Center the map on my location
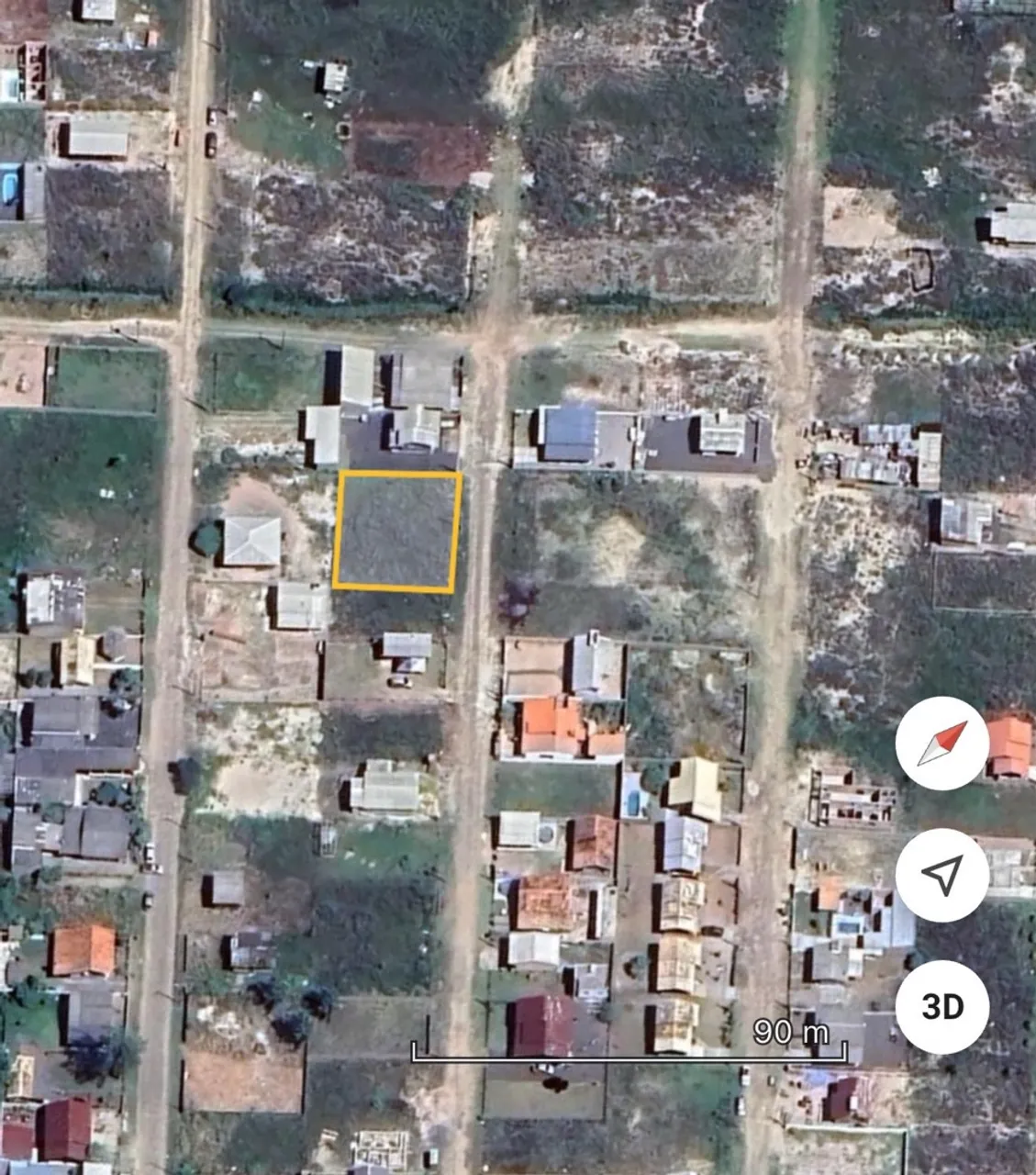Viewport: 1036px width, 1175px height. (941, 875)
